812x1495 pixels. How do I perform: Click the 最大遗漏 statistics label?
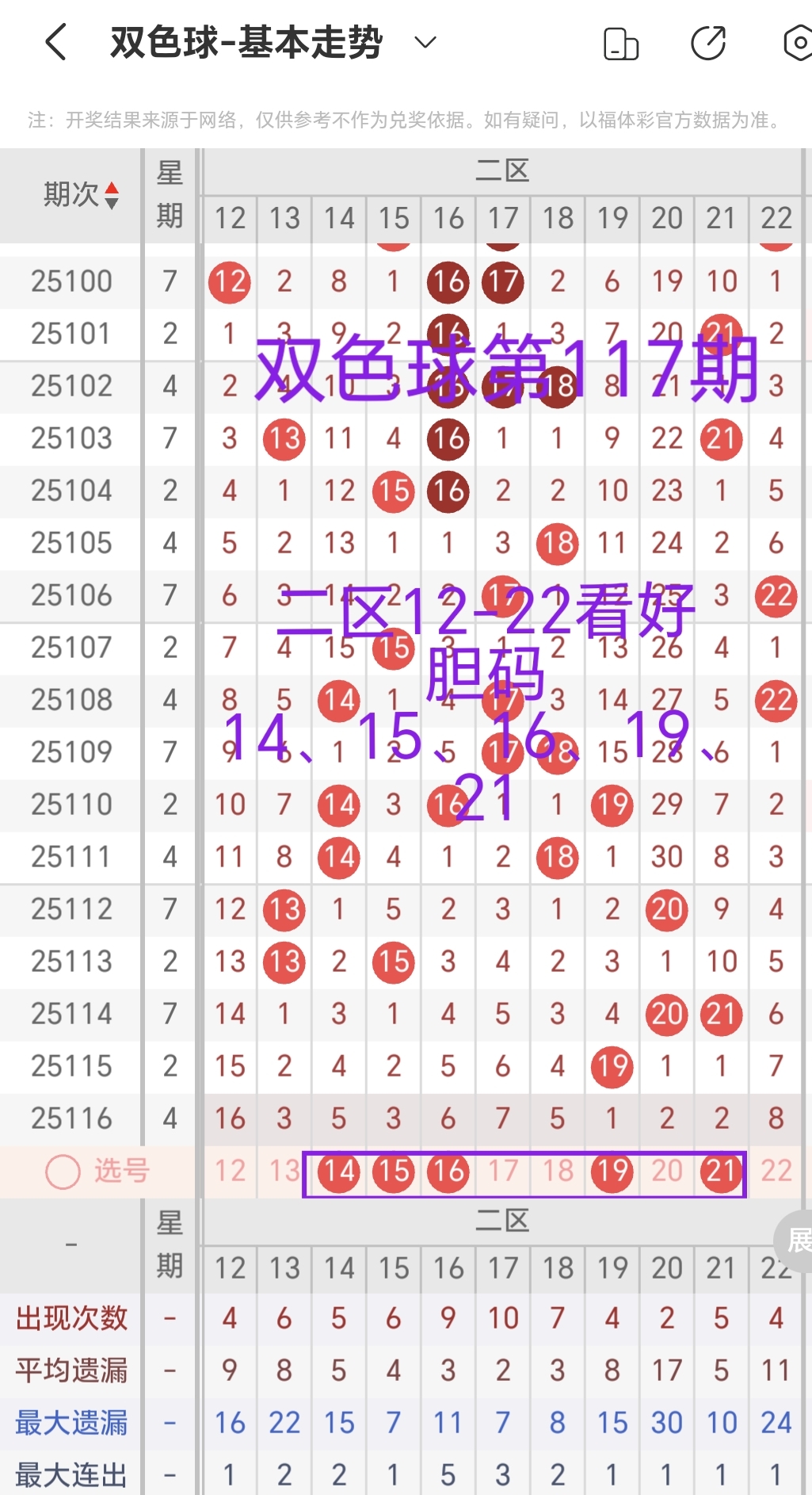click(70, 1421)
